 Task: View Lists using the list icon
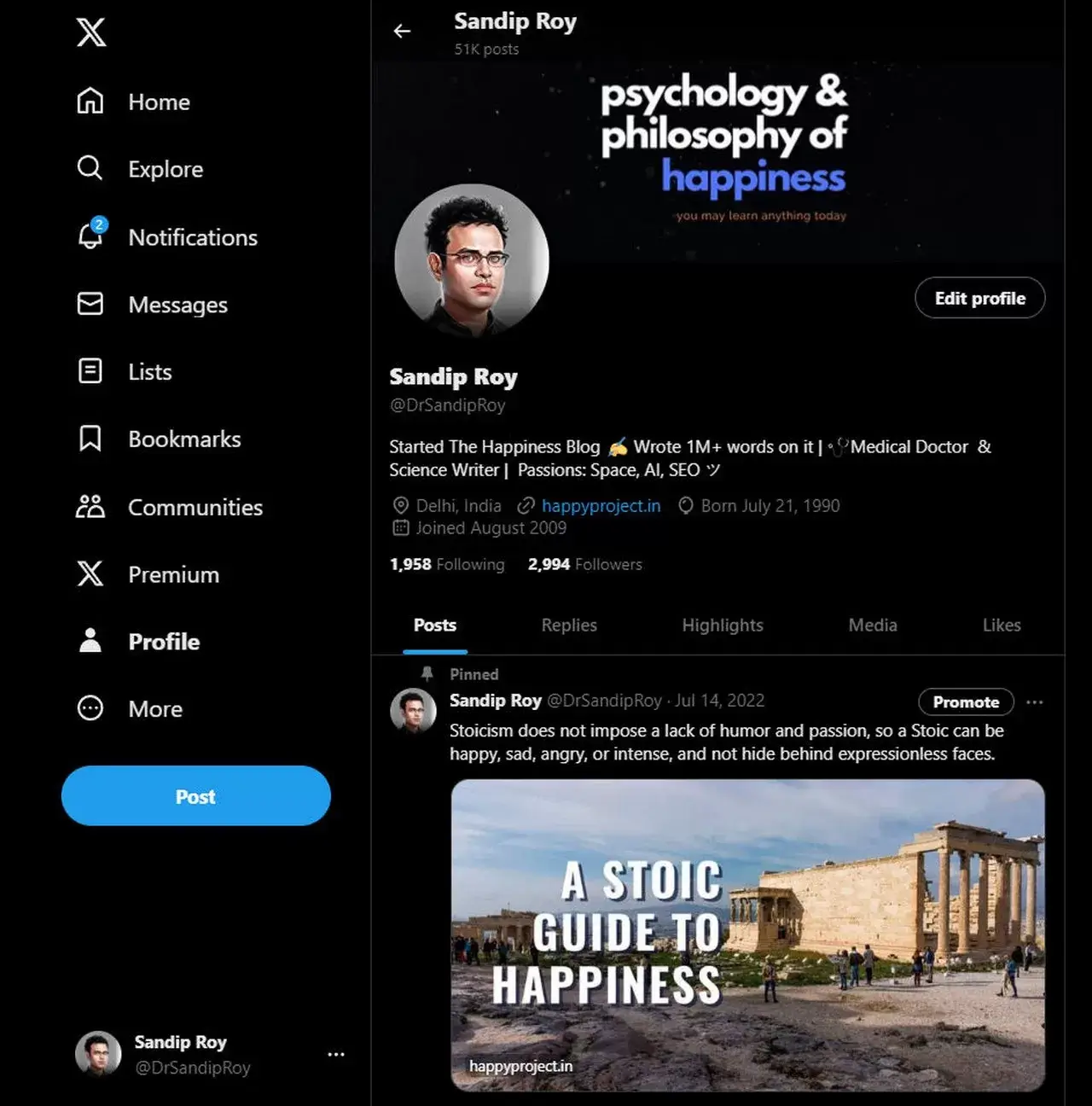point(90,370)
